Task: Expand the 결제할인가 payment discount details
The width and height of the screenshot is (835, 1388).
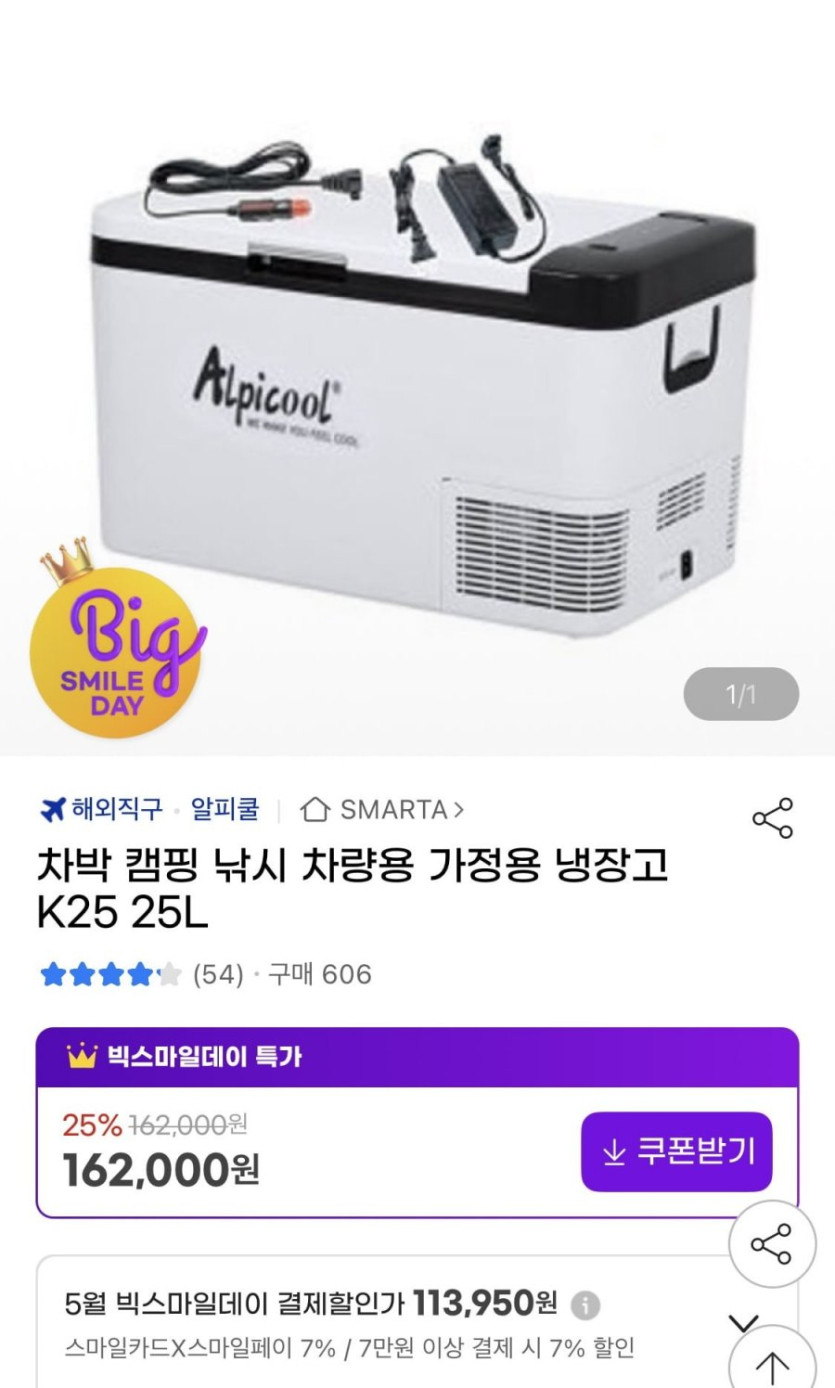Action: click(744, 1322)
